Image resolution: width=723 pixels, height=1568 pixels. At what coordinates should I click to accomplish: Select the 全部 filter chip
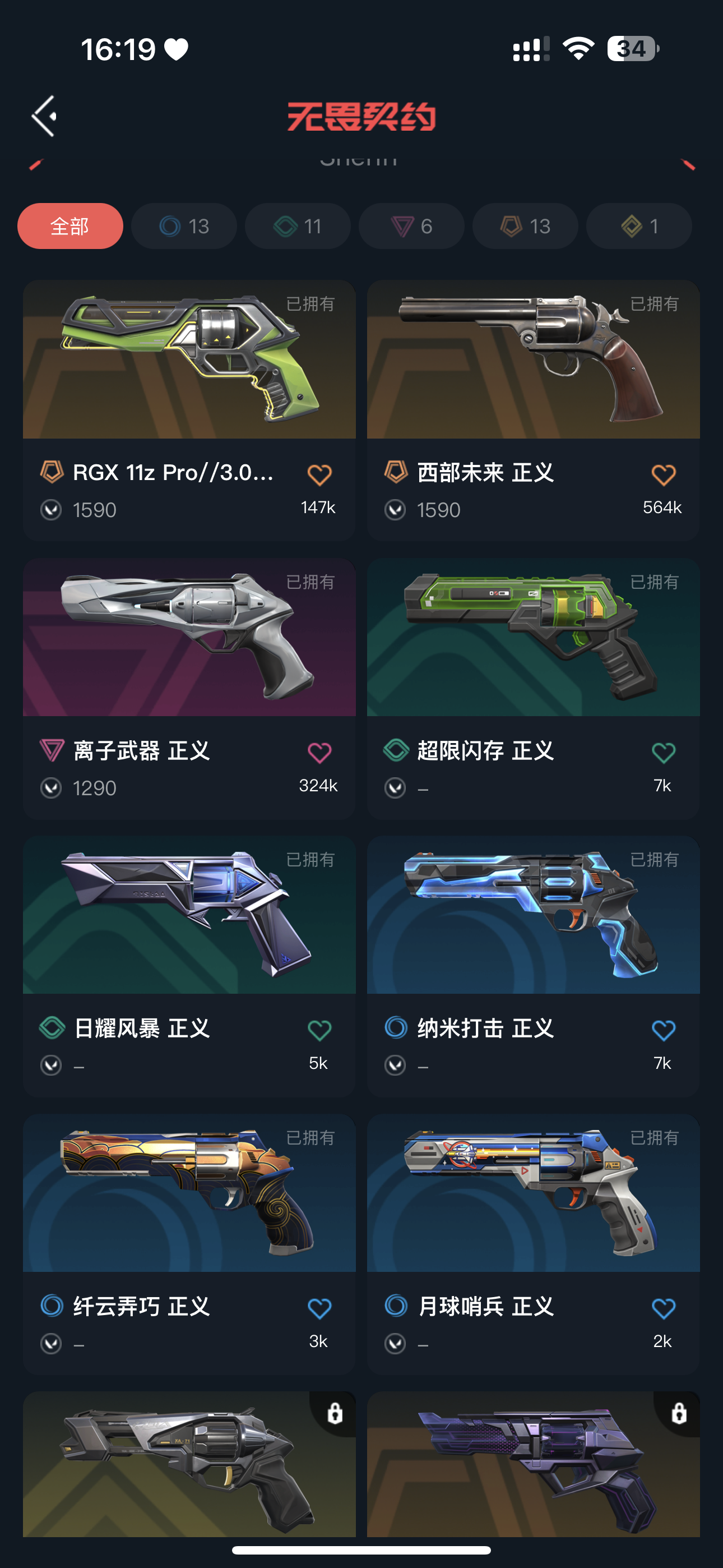click(70, 226)
